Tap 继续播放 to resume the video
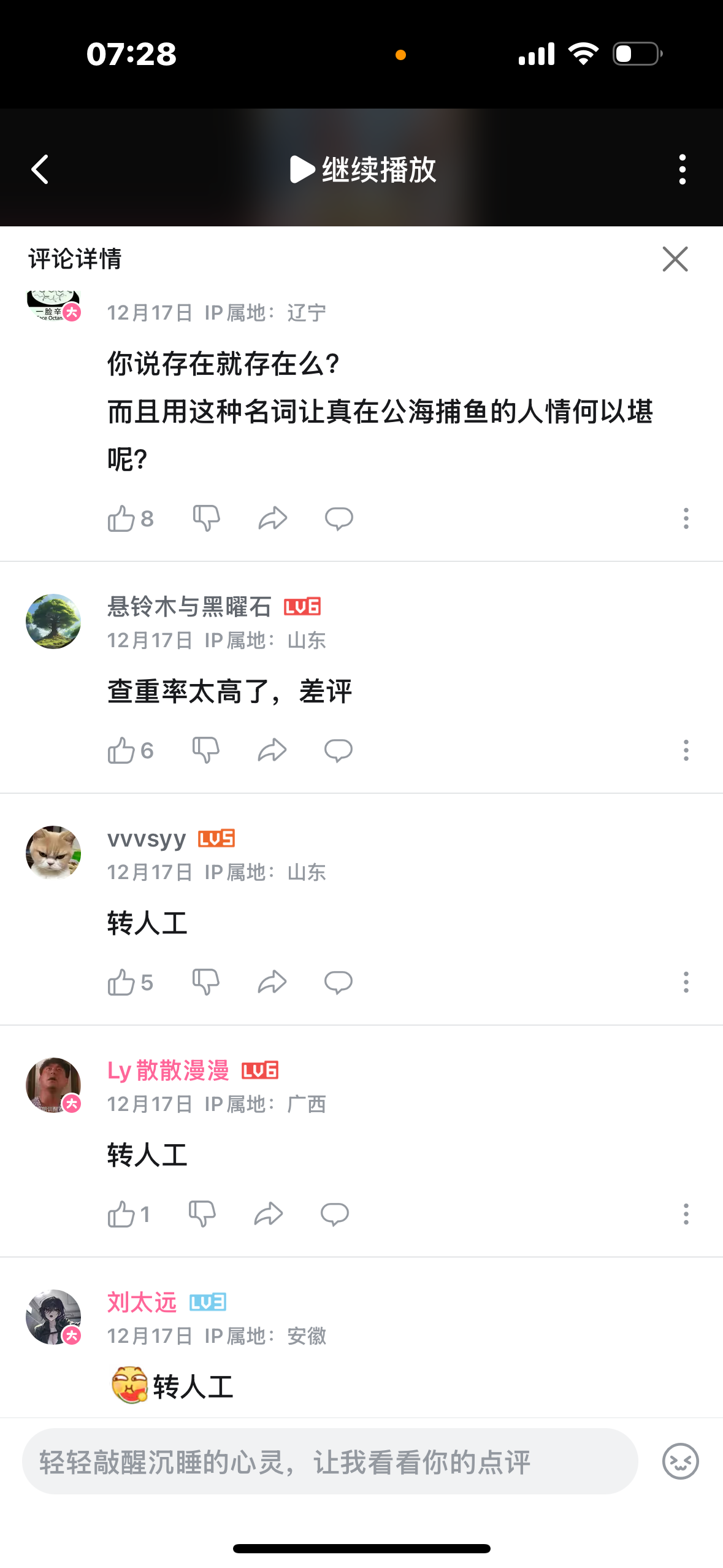Image resolution: width=723 pixels, height=1568 pixels. pyautogui.click(x=362, y=169)
